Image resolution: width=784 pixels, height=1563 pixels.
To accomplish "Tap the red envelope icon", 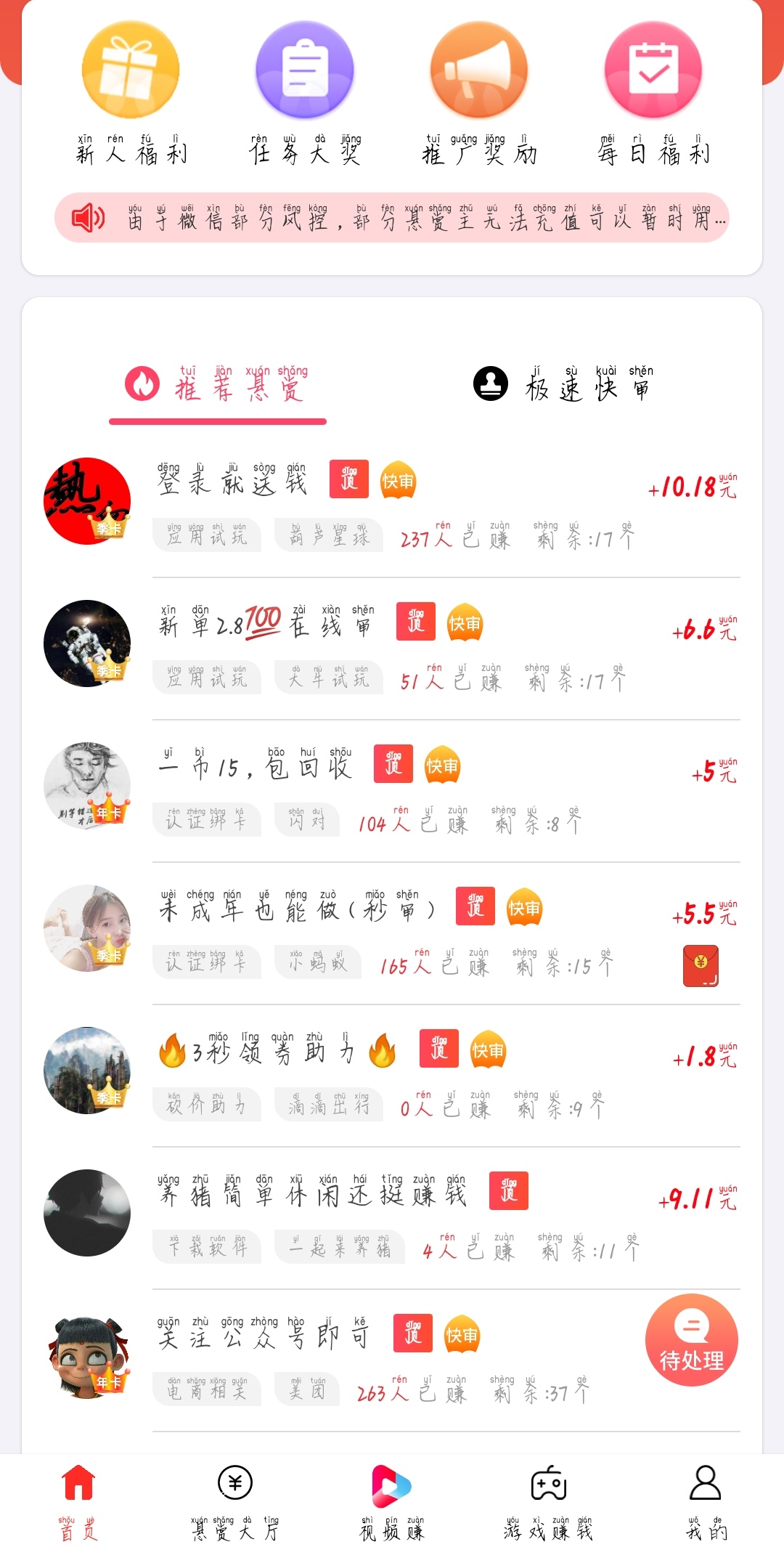I will tap(701, 965).
